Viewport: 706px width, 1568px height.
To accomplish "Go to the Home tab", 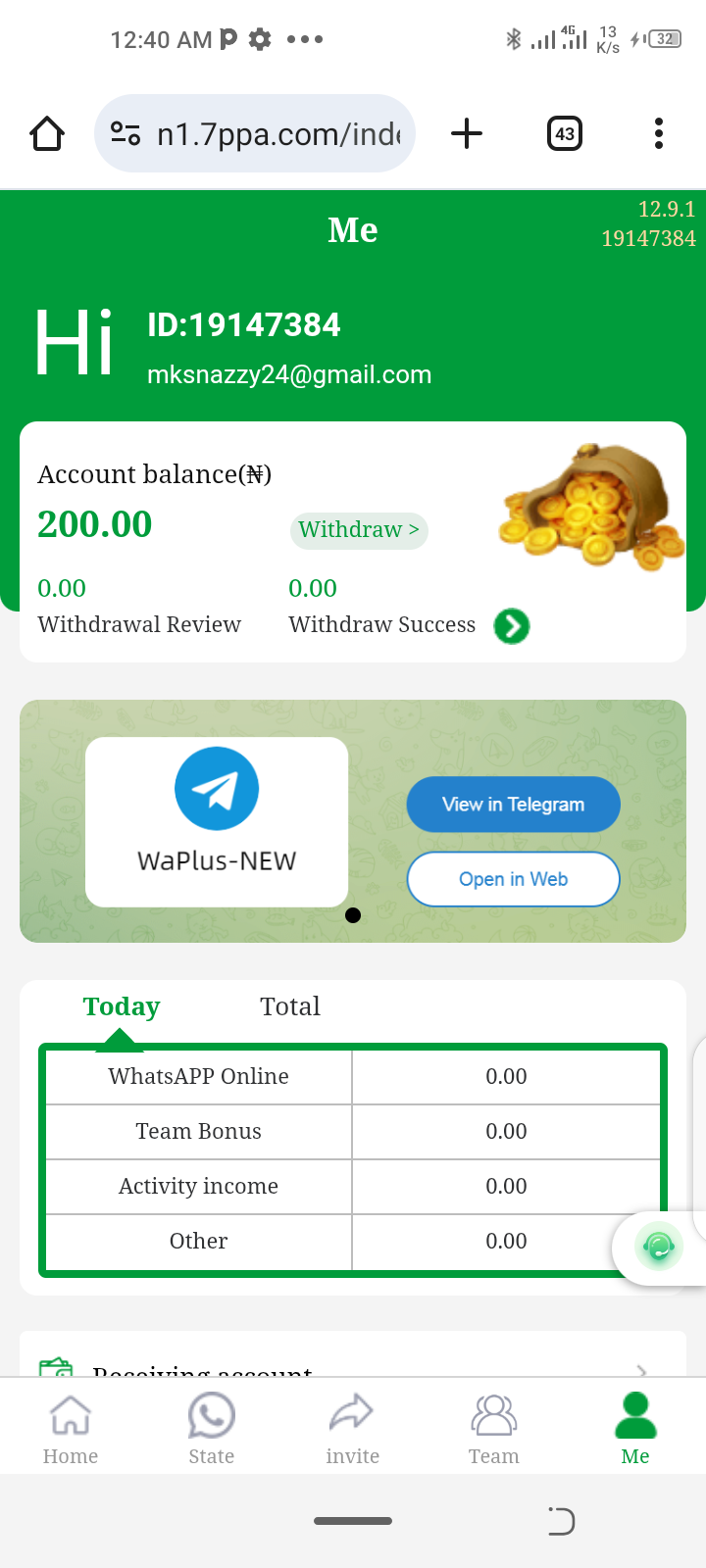I will (x=71, y=1429).
